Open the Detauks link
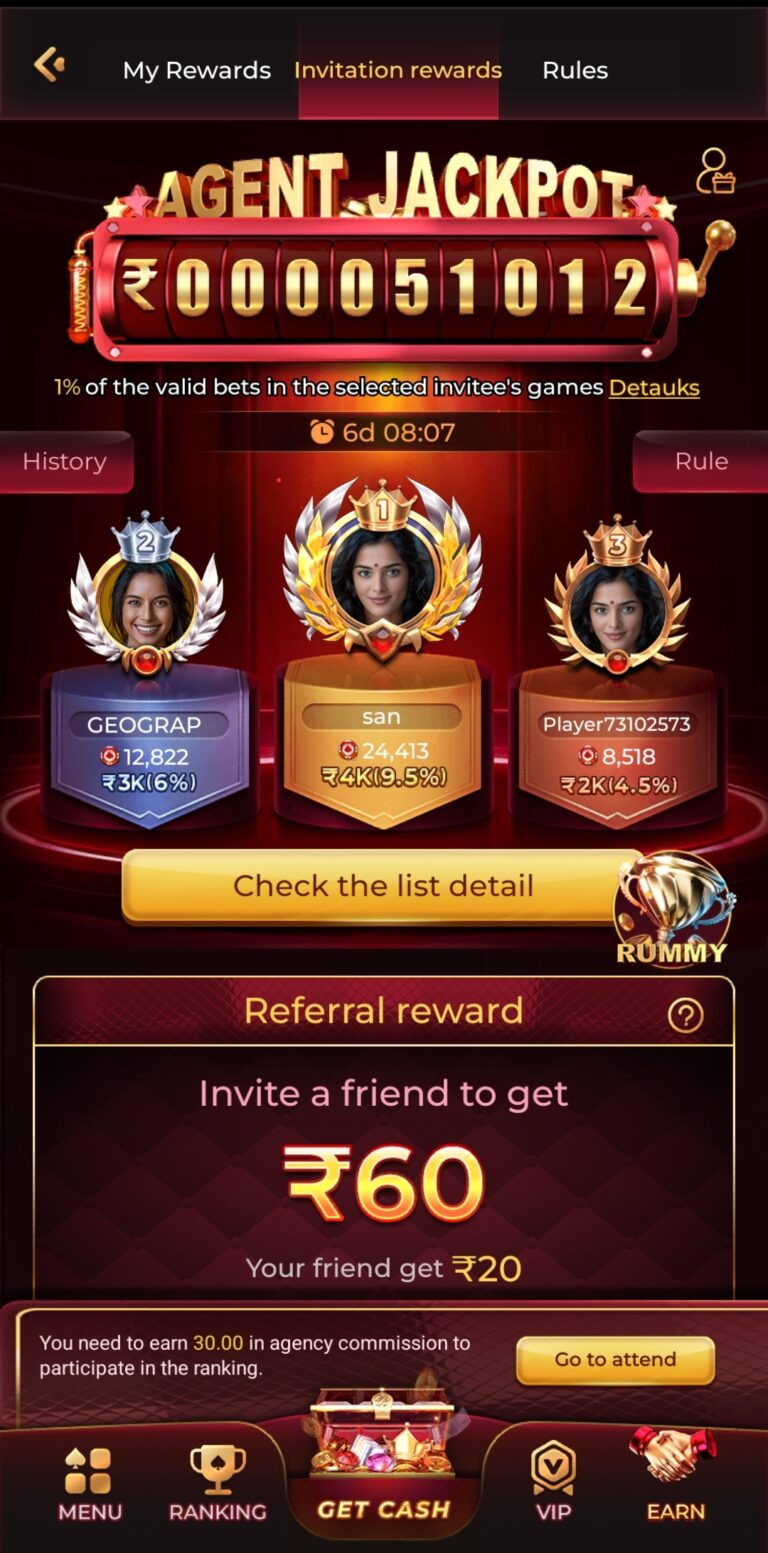This screenshot has height=1553, width=768. (x=654, y=387)
